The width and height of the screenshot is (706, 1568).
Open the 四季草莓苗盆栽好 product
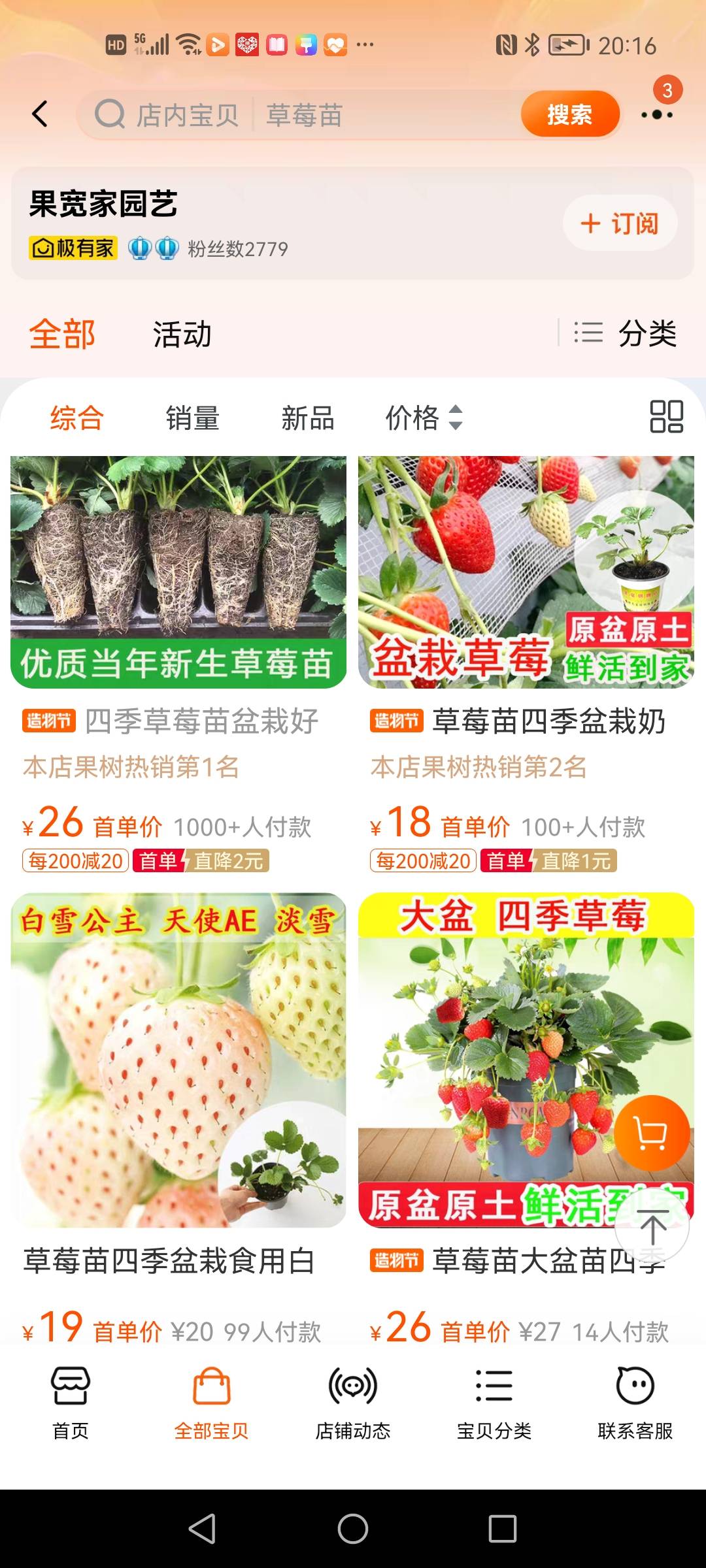pyautogui.click(x=178, y=664)
